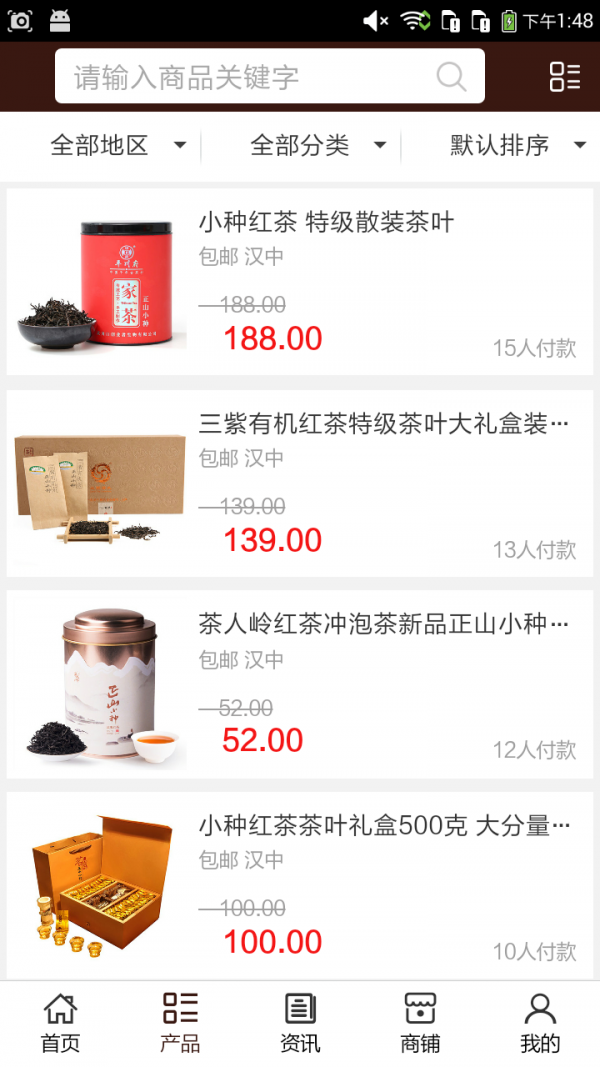Switch to the 我的 profile tab

click(x=540, y=1024)
